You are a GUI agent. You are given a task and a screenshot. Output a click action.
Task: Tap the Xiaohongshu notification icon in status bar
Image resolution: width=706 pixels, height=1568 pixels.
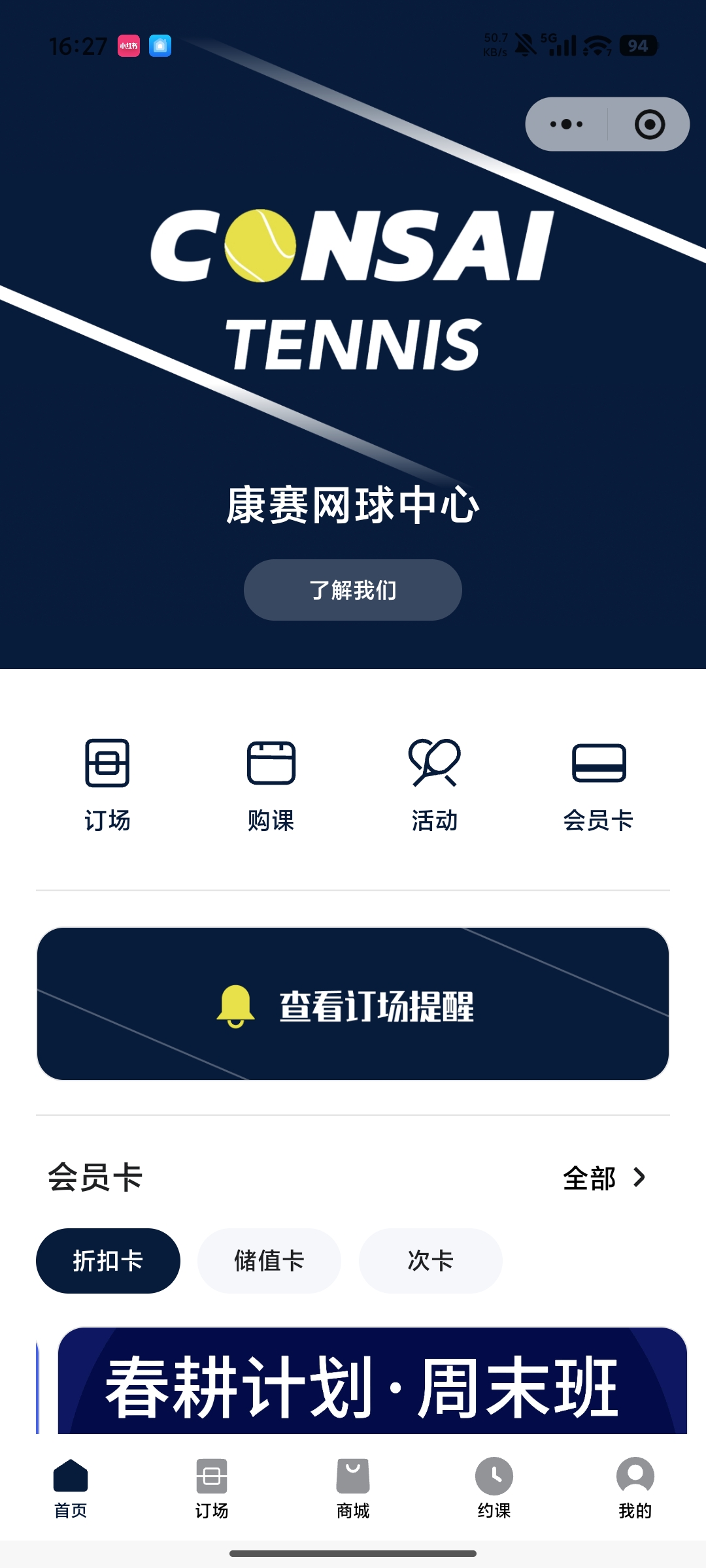pos(128,44)
